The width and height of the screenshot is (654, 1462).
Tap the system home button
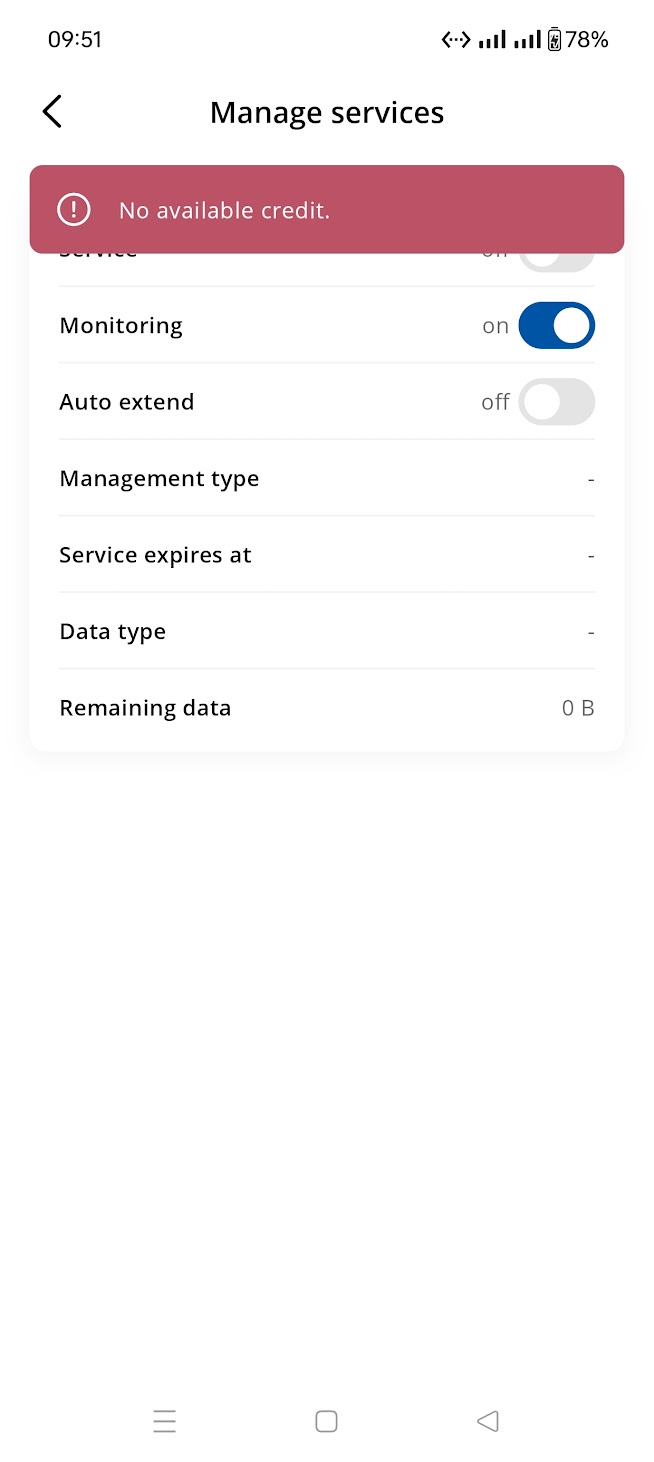(326, 1421)
